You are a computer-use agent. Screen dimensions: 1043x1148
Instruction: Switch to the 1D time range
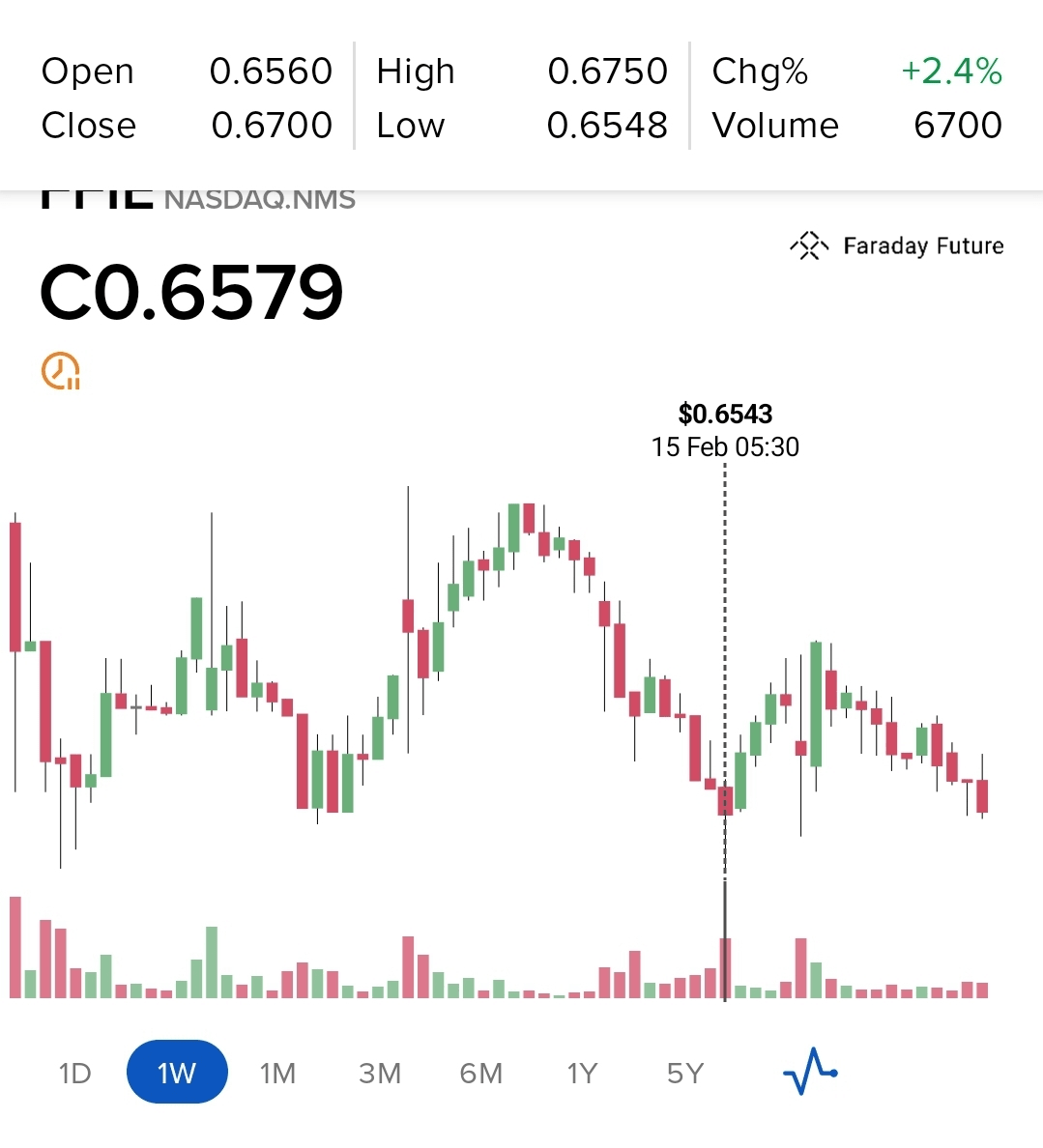pos(74,1073)
